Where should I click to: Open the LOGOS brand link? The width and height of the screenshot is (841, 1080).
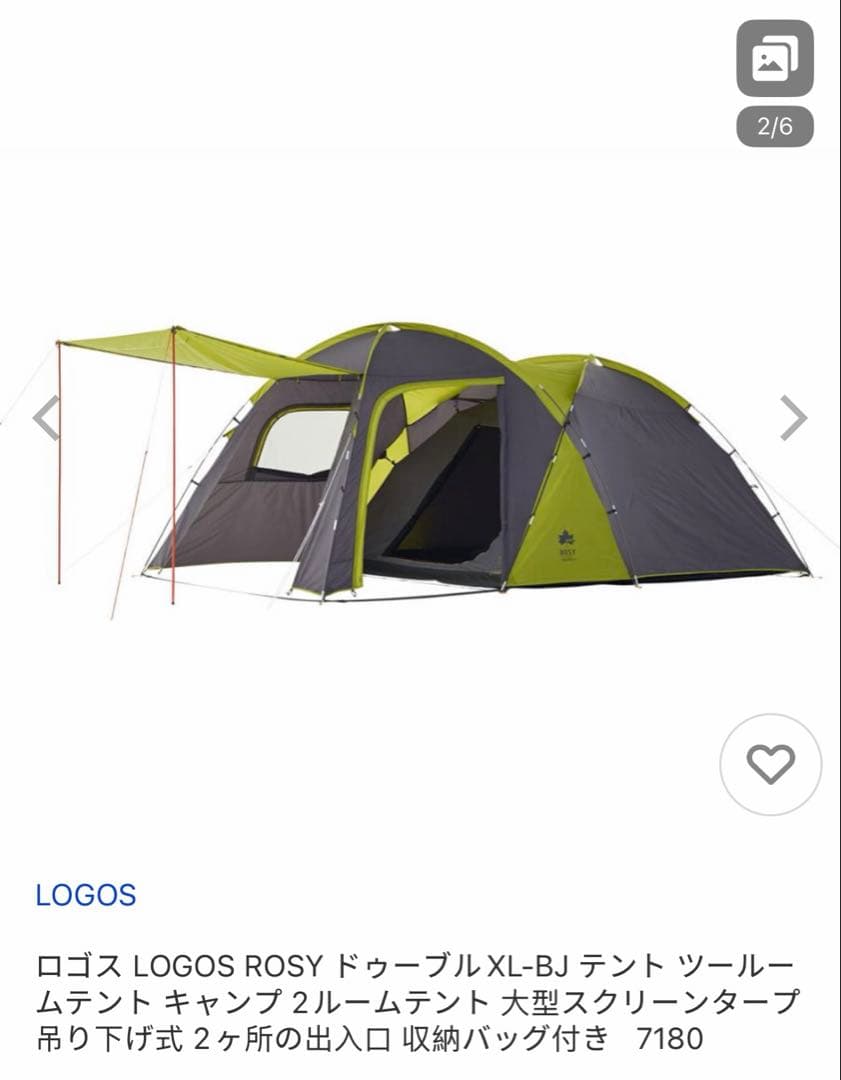tap(85, 895)
